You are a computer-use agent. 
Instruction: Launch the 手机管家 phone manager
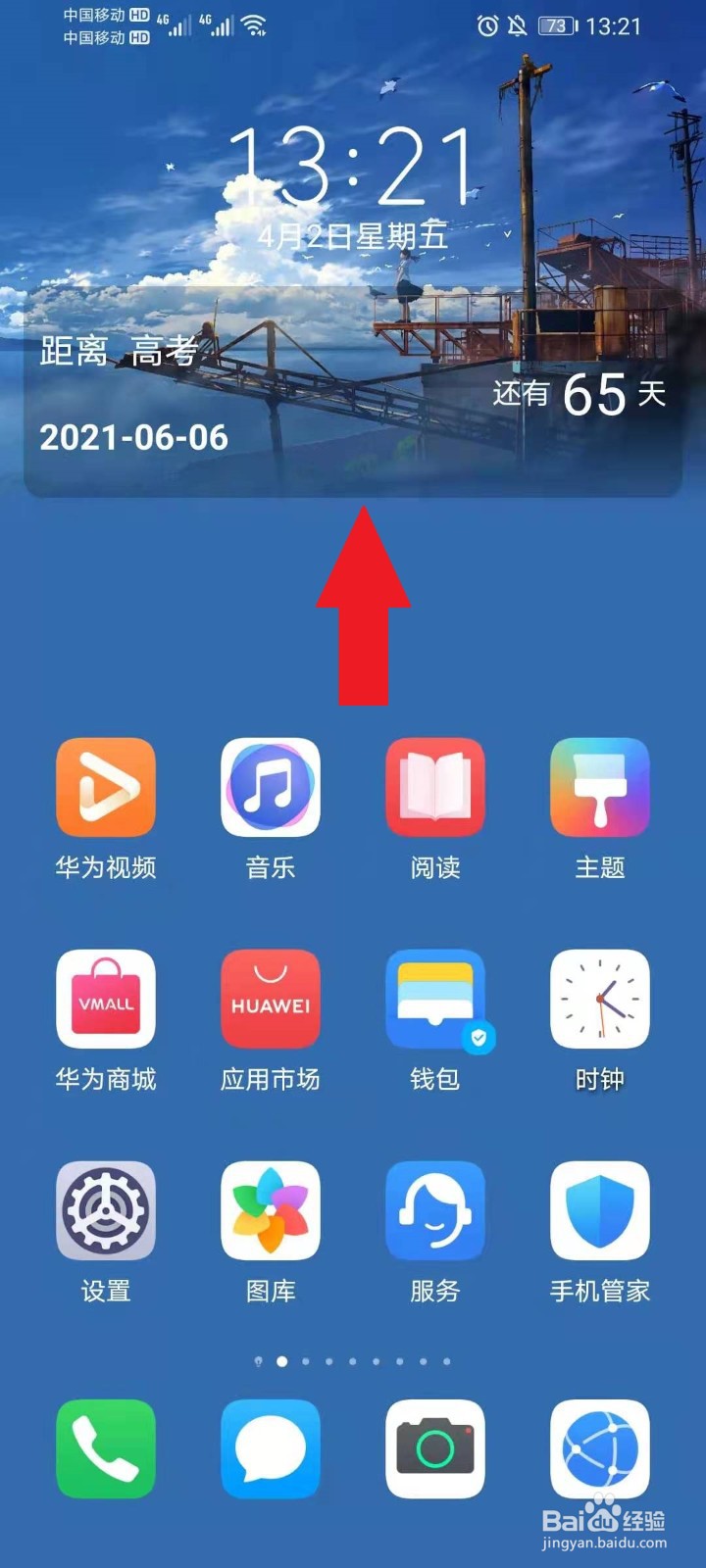tap(599, 1211)
